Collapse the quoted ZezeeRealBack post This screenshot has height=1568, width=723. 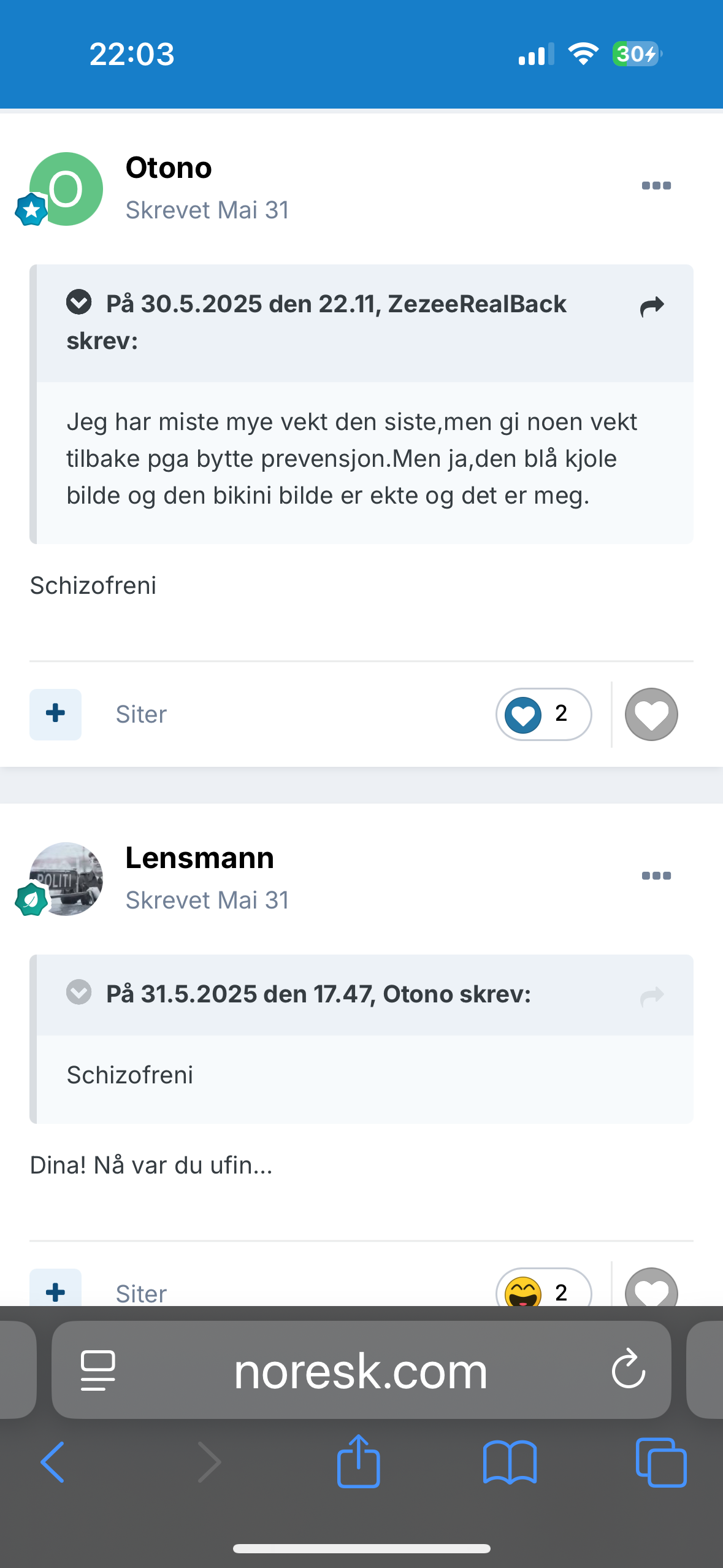click(x=79, y=302)
